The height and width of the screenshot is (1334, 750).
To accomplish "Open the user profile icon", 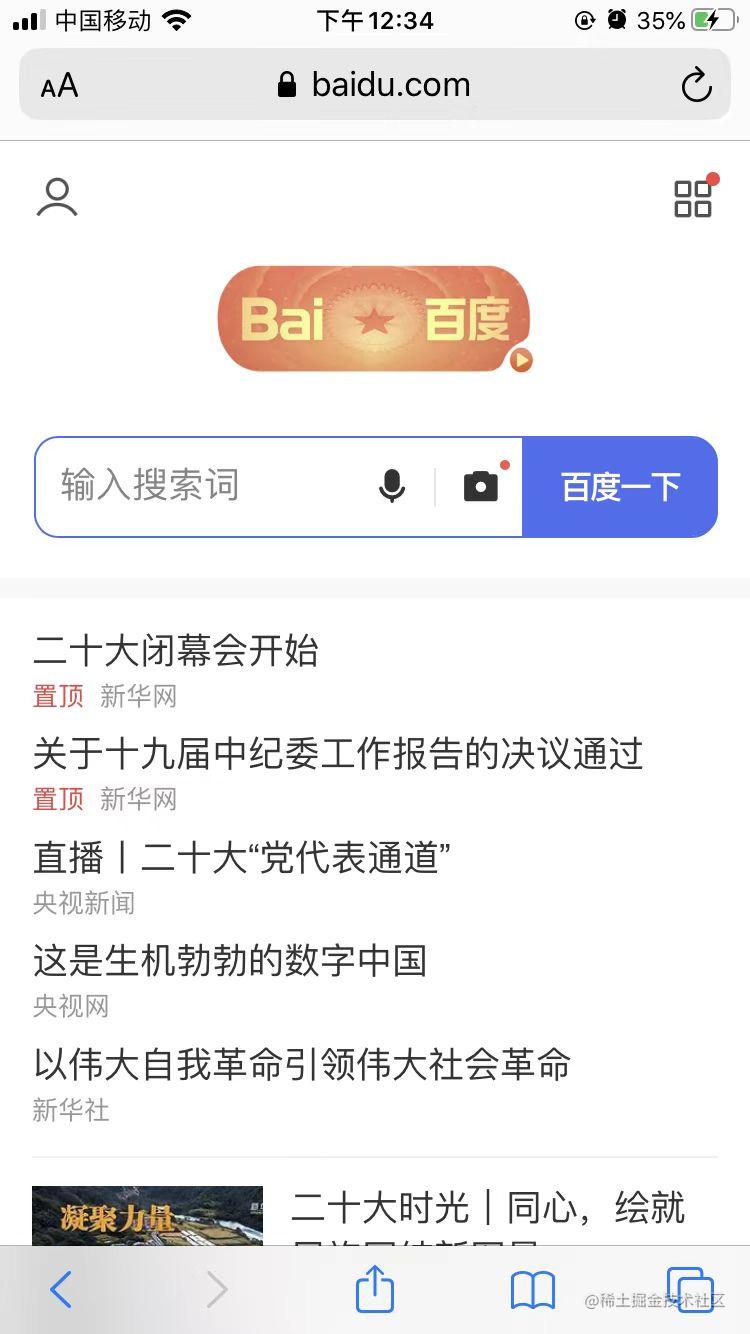I will tap(57, 198).
